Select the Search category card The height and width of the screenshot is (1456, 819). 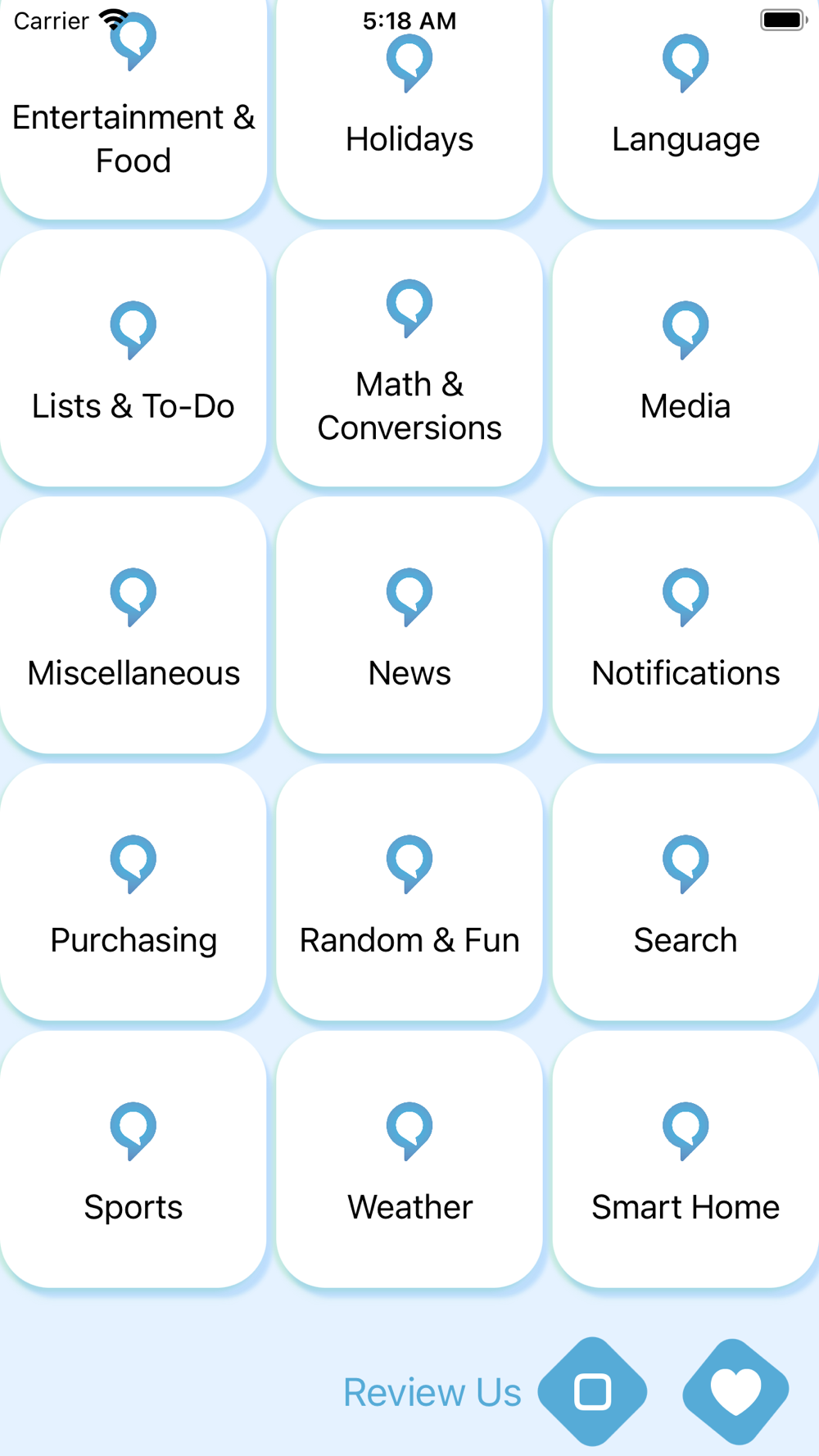[686, 892]
